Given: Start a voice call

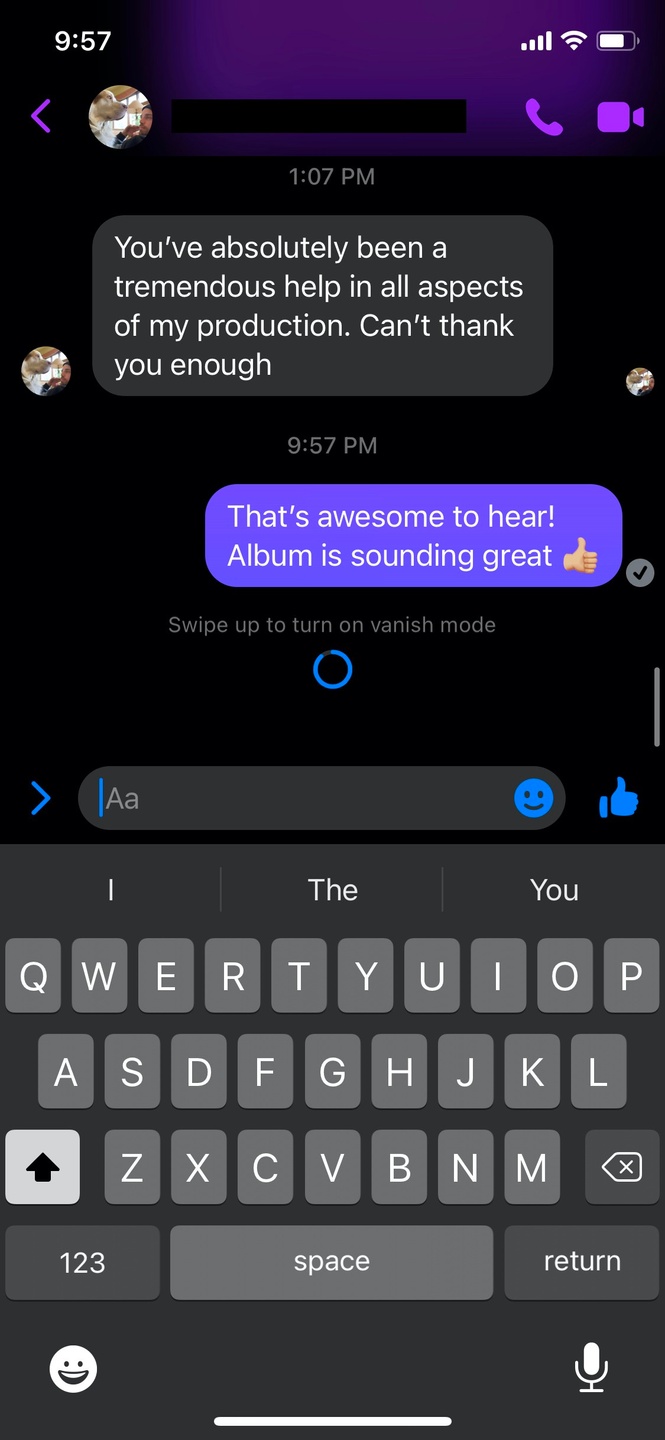Looking at the screenshot, I should (x=543, y=117).
